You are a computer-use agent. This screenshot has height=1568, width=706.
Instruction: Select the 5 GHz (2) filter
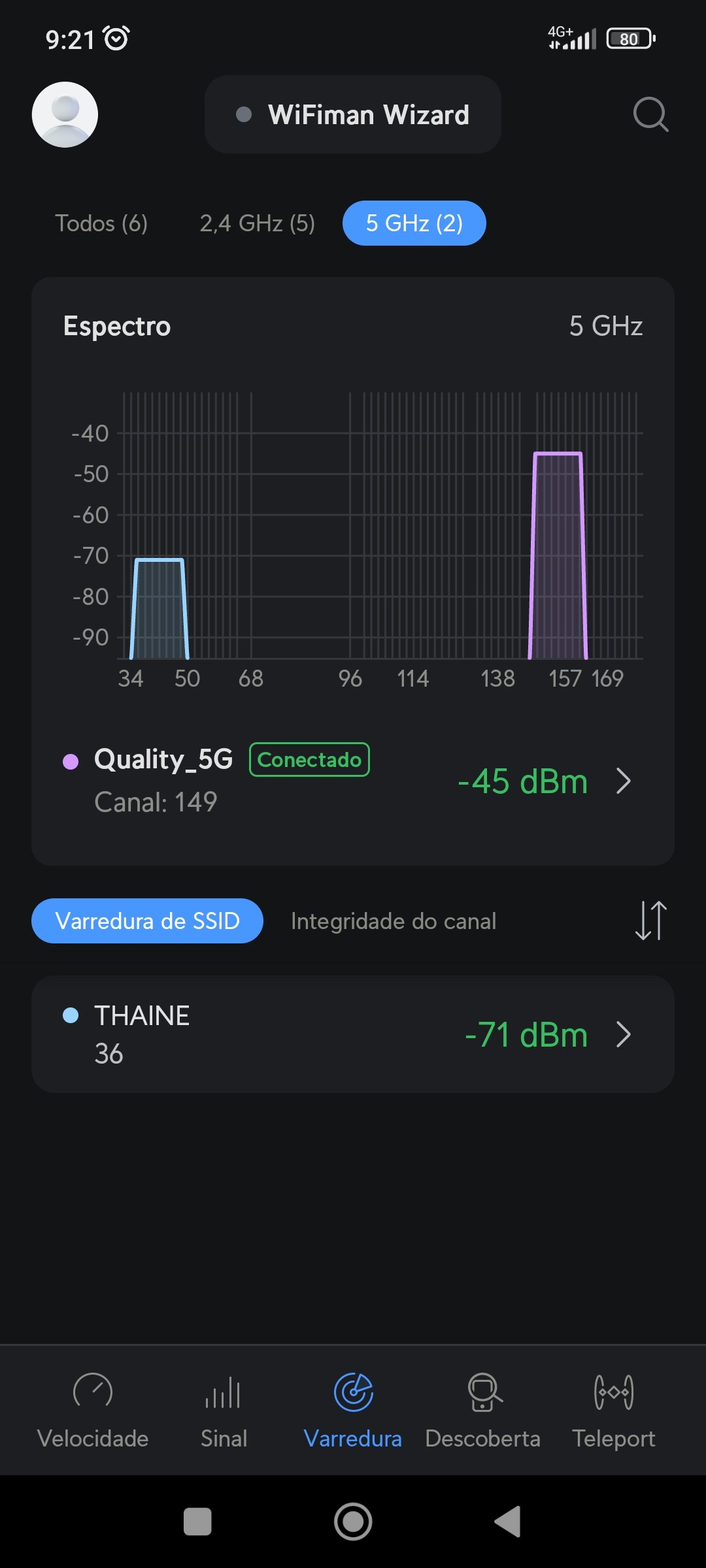coord(414,223)
